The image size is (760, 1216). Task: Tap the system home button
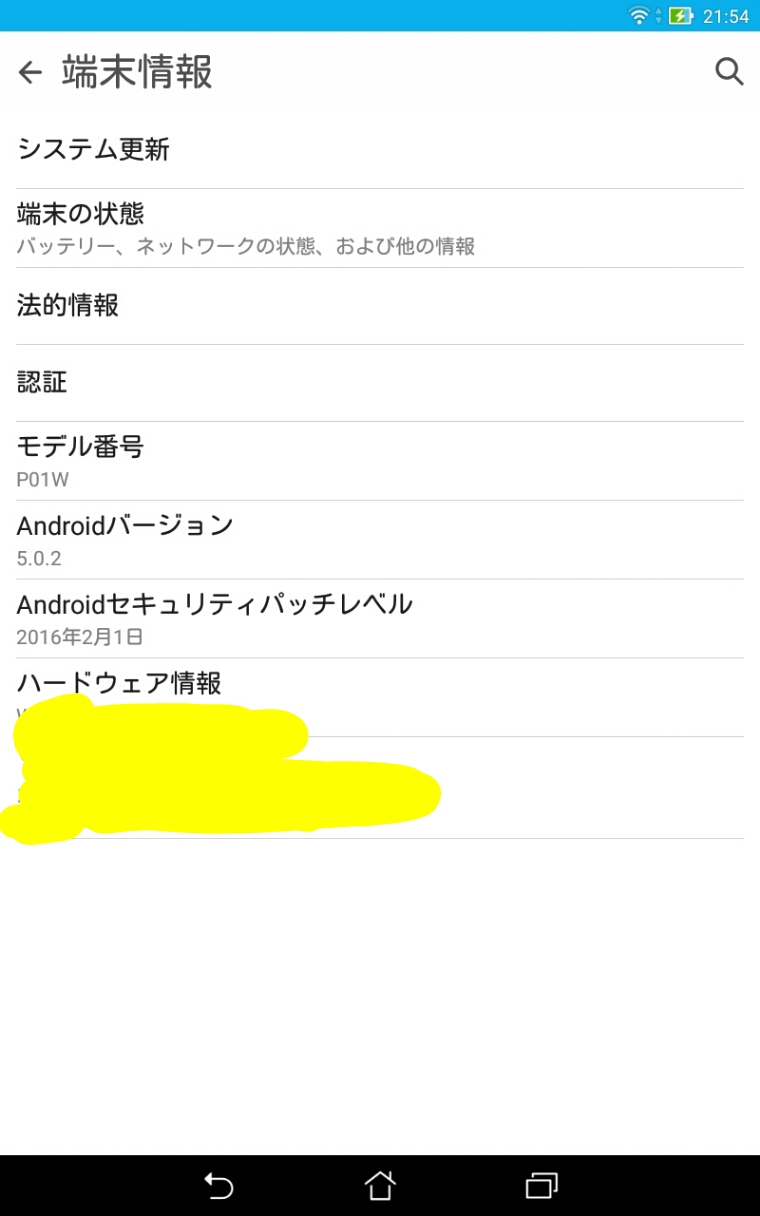pyautogui.click(x=380, y=1186)
